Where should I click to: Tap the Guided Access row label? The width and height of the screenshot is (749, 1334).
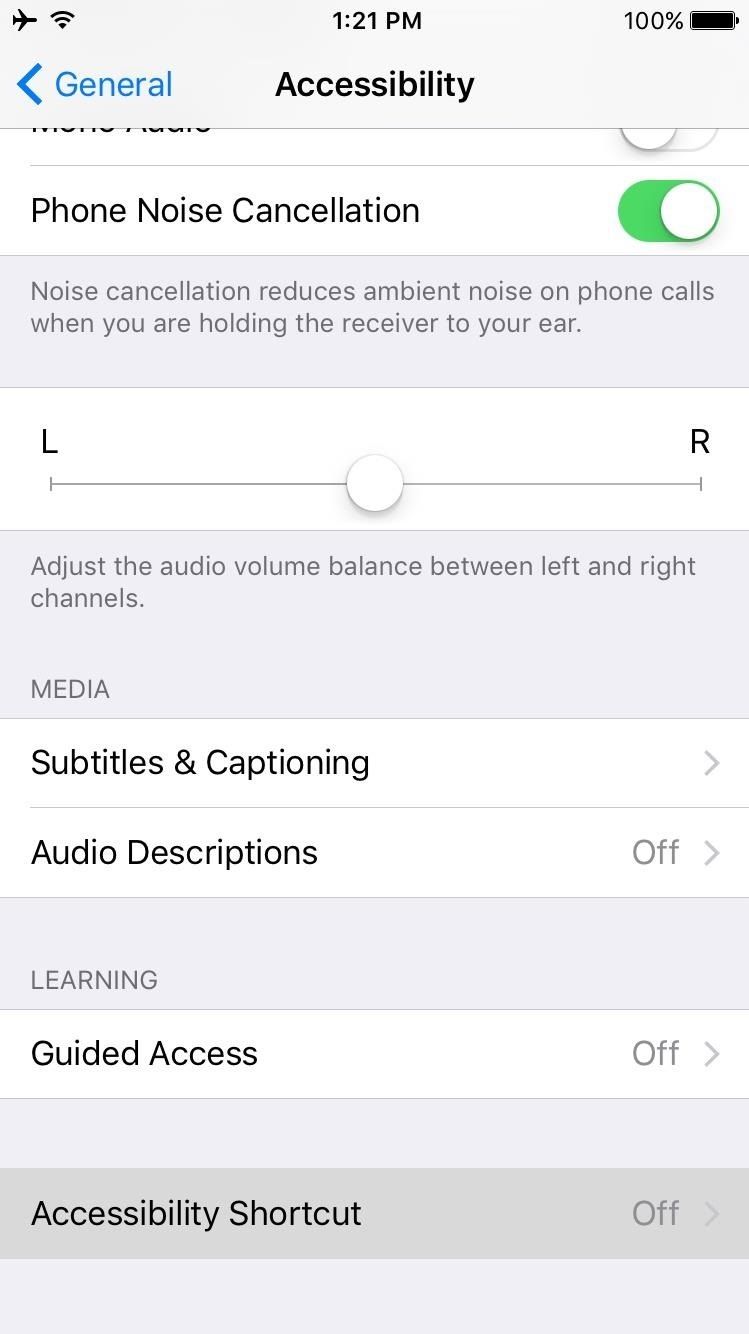coord(144,1054)
